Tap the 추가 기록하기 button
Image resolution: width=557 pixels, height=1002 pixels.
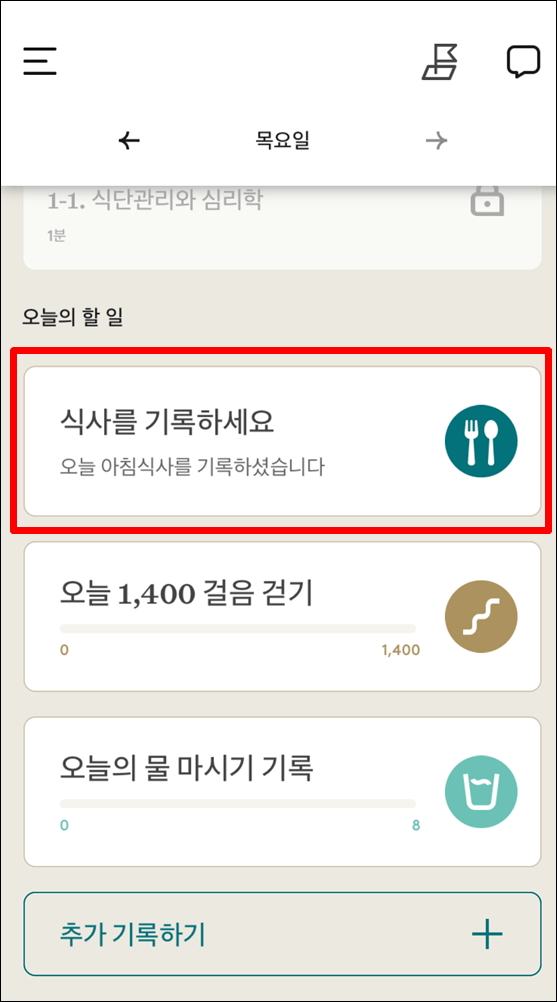(x=282, y=934)
